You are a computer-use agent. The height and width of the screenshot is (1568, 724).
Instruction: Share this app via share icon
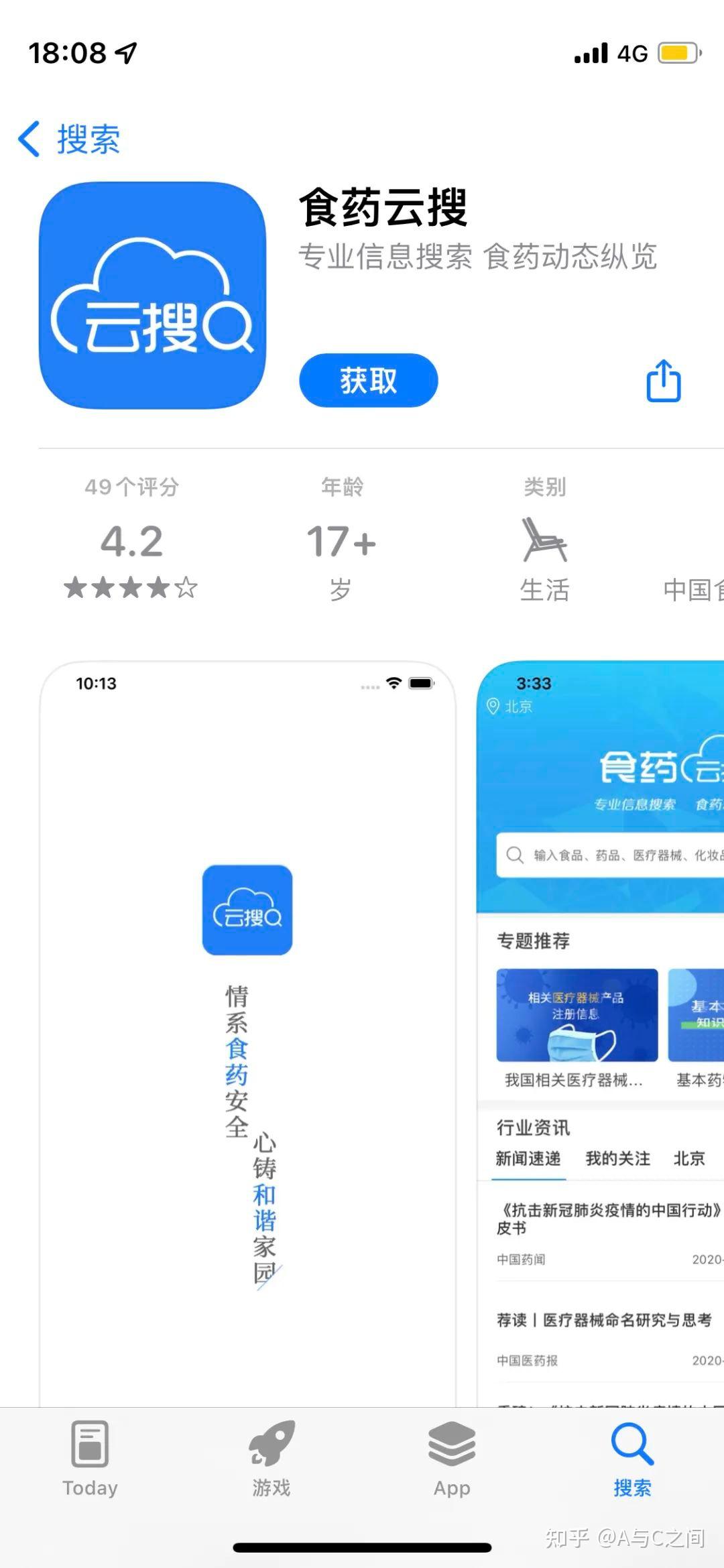[663, 381]
